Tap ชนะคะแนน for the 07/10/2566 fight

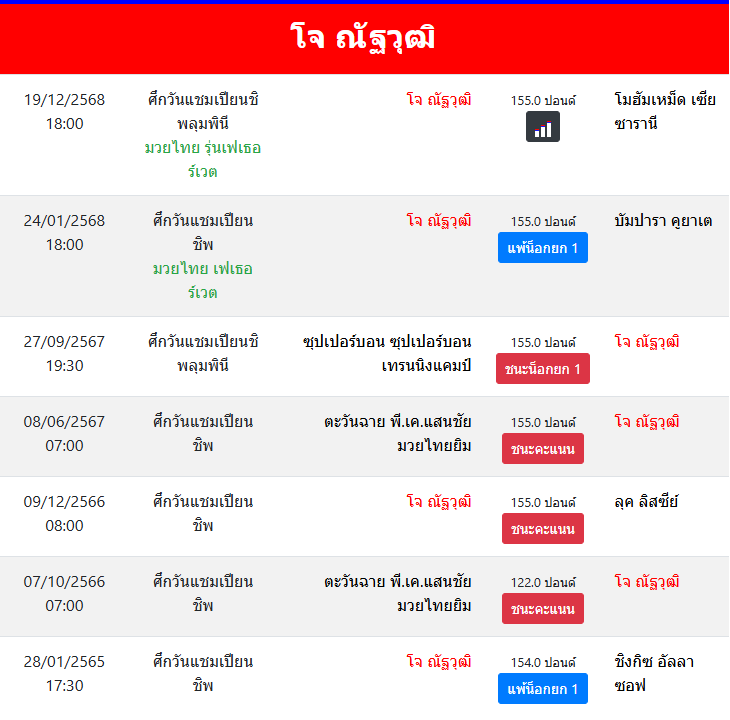(543, 609)
